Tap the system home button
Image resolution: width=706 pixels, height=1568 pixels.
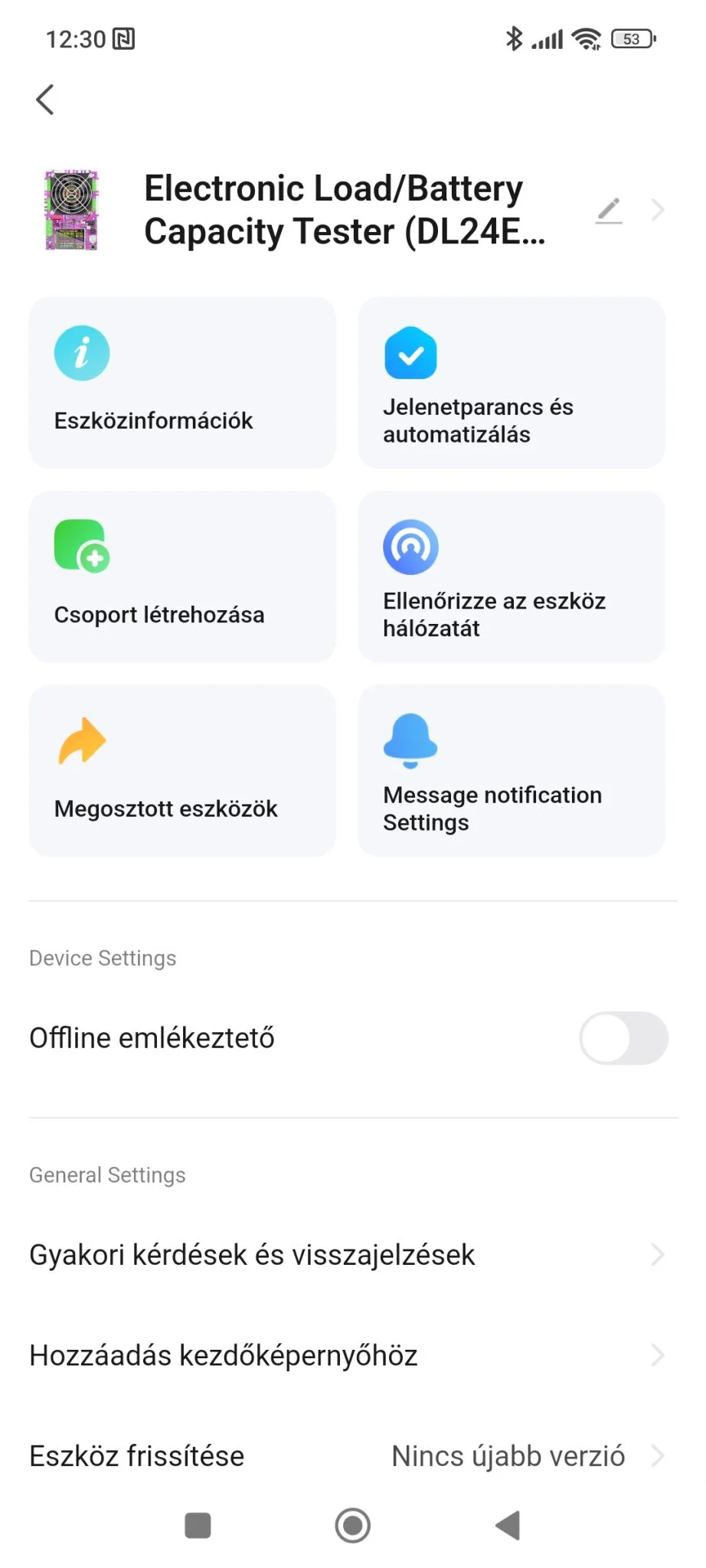point(353,1525)
